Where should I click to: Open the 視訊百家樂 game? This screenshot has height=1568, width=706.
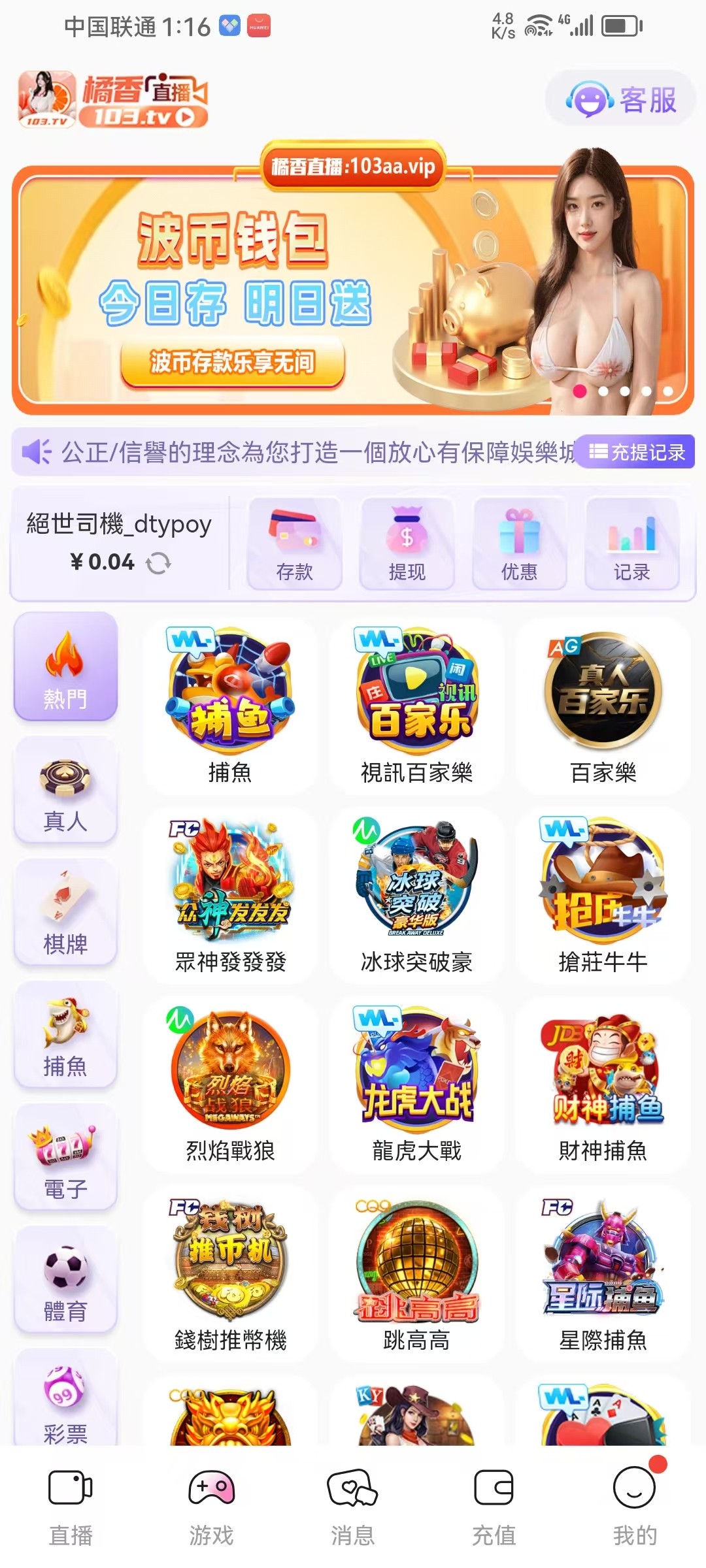(x=416, y=706)
